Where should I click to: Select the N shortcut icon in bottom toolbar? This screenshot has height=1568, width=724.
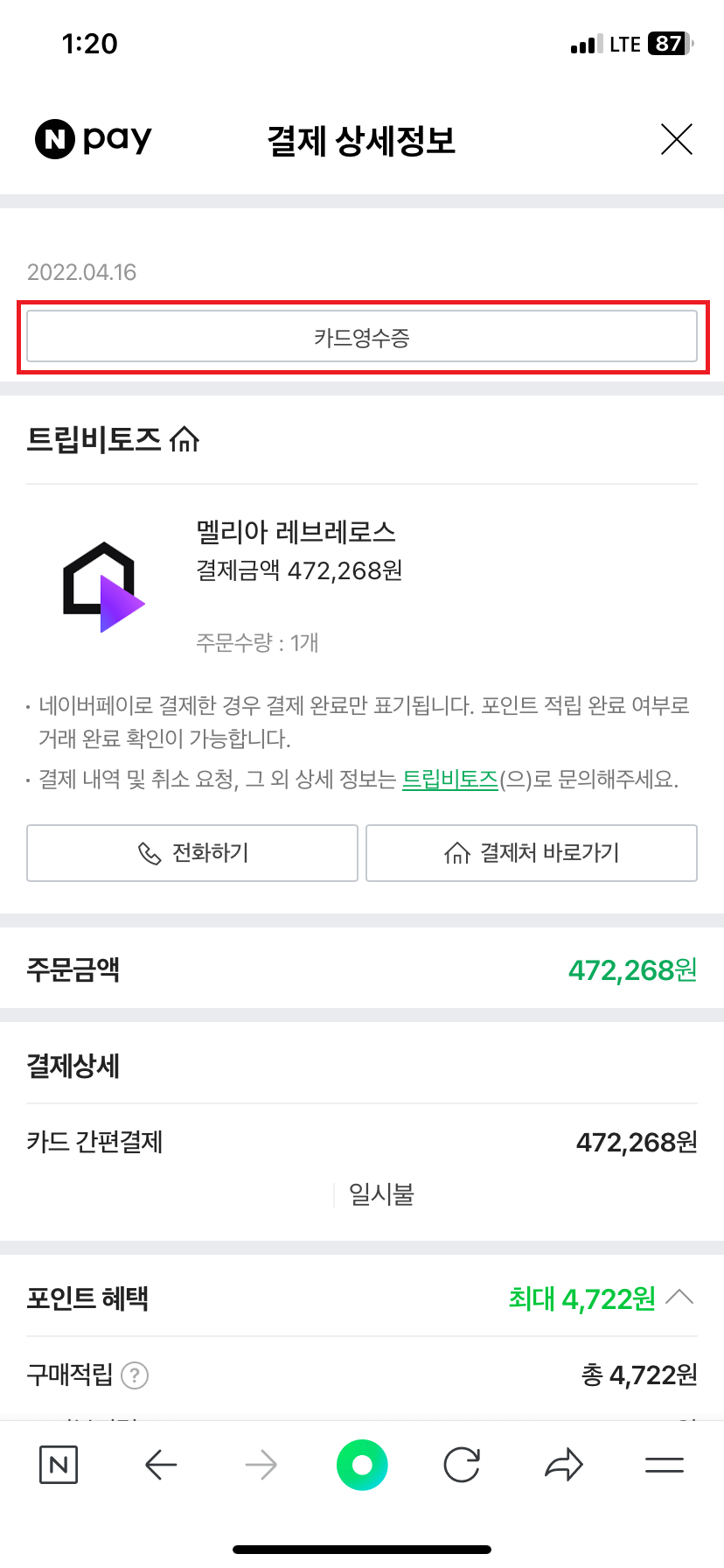(58, 1464)
